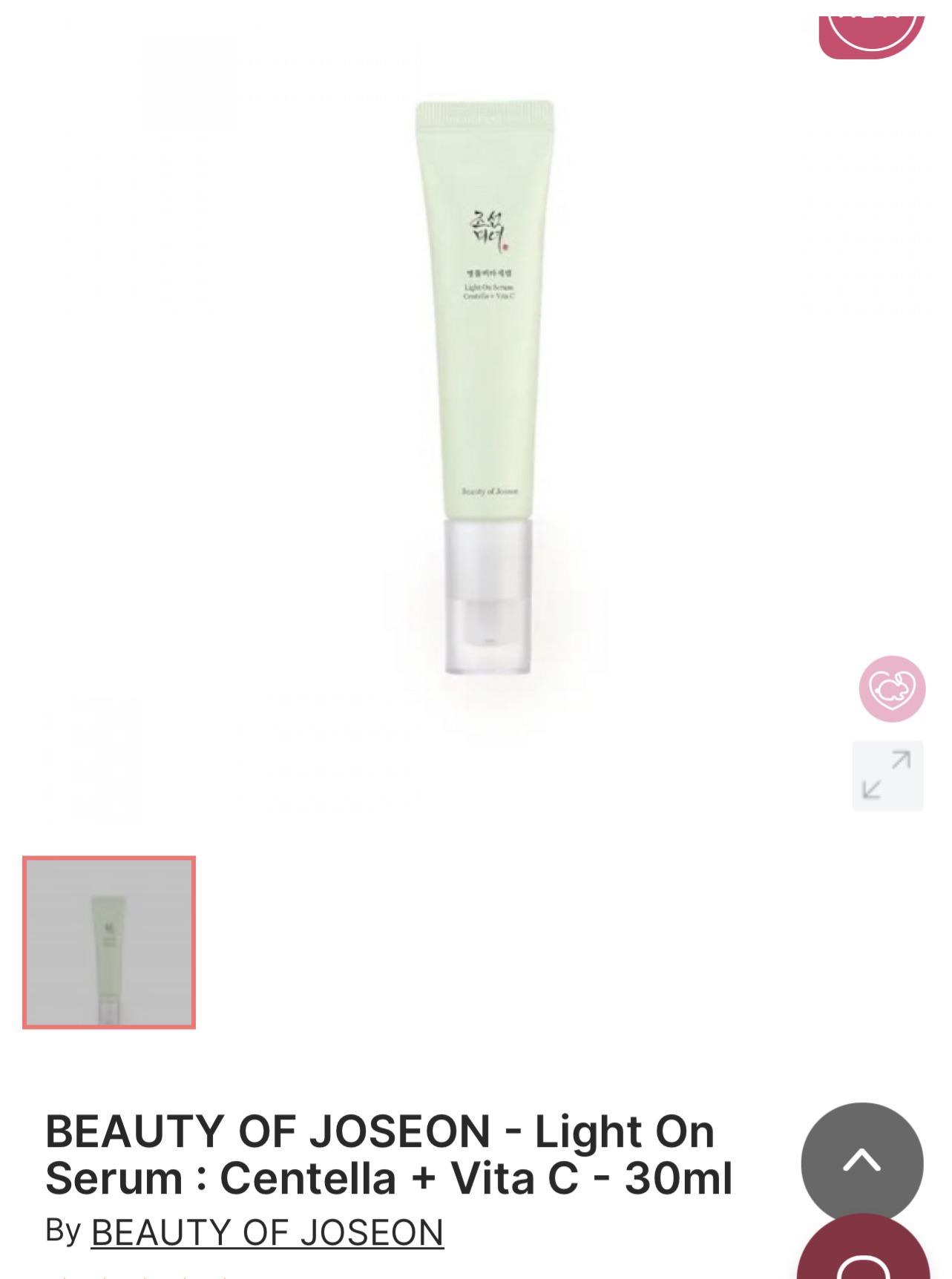Tap the scroll-to-top arrow button

pyautogui.click(x=861, y=1162)
